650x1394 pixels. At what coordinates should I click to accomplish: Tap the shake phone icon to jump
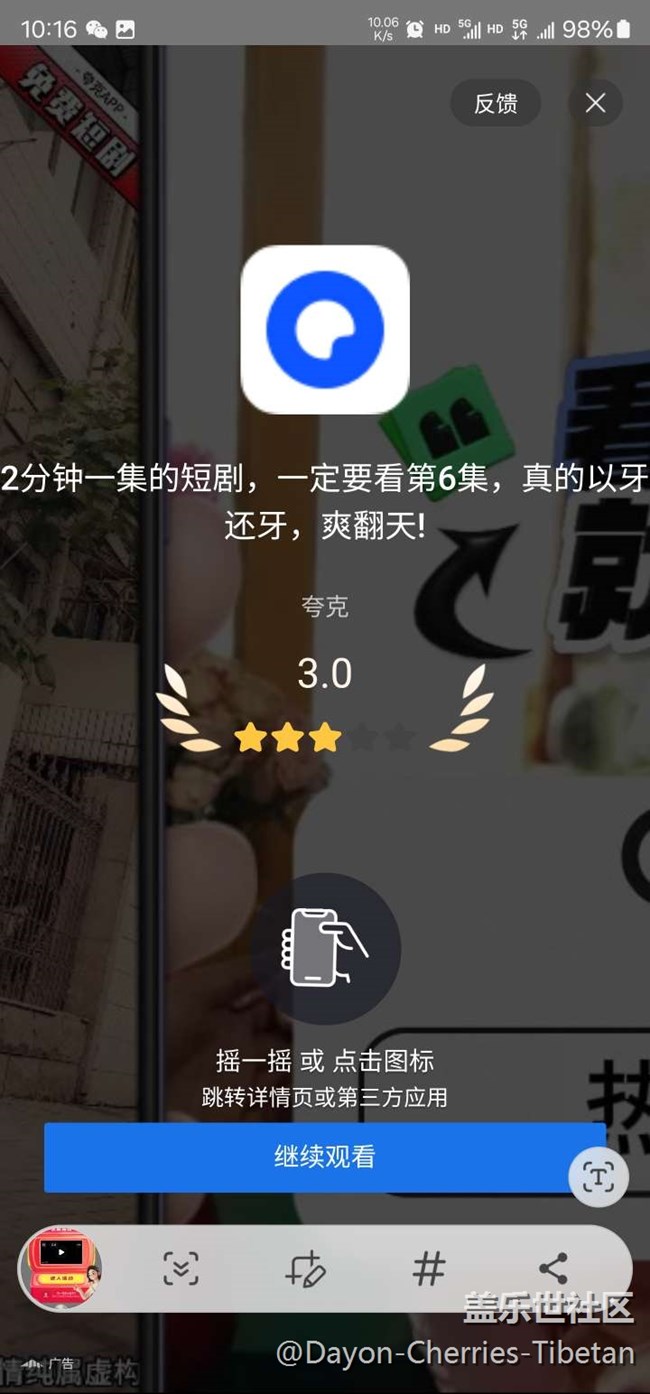tap(325, 949)
